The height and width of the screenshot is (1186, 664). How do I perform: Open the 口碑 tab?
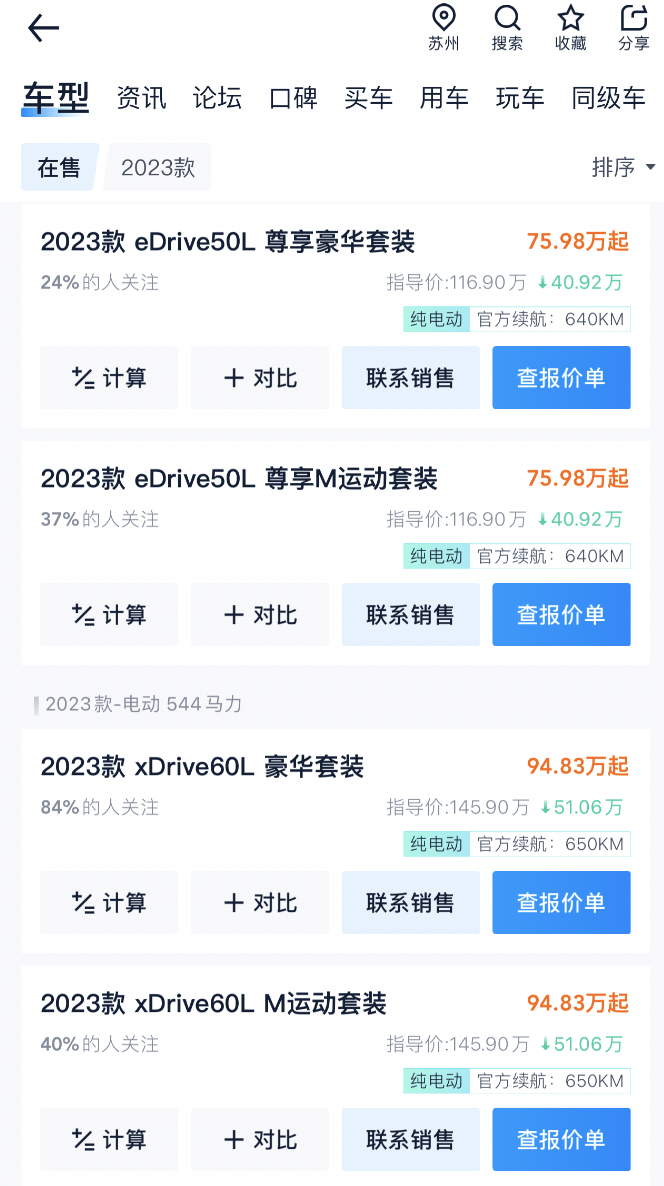click(293, 98)
